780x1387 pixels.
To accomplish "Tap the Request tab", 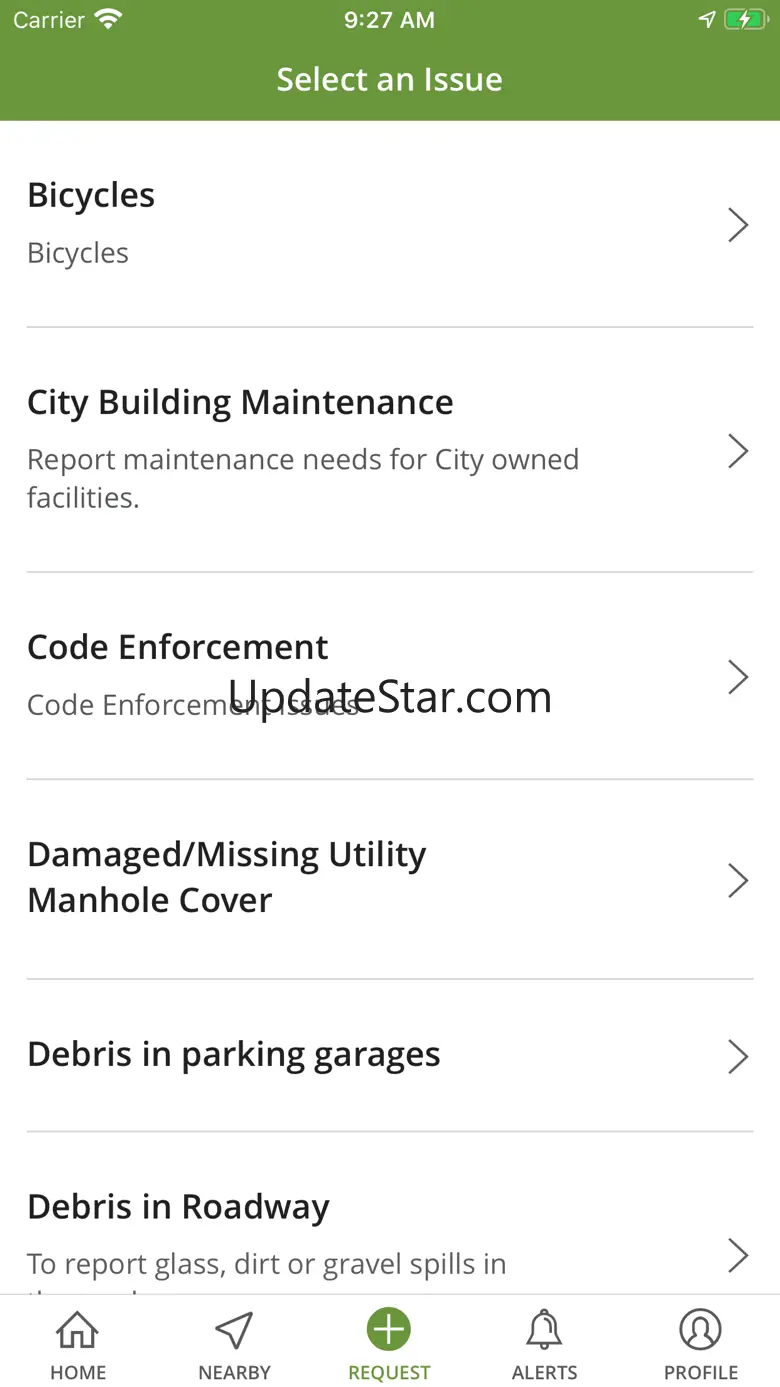I will (x=389, y=1345).
